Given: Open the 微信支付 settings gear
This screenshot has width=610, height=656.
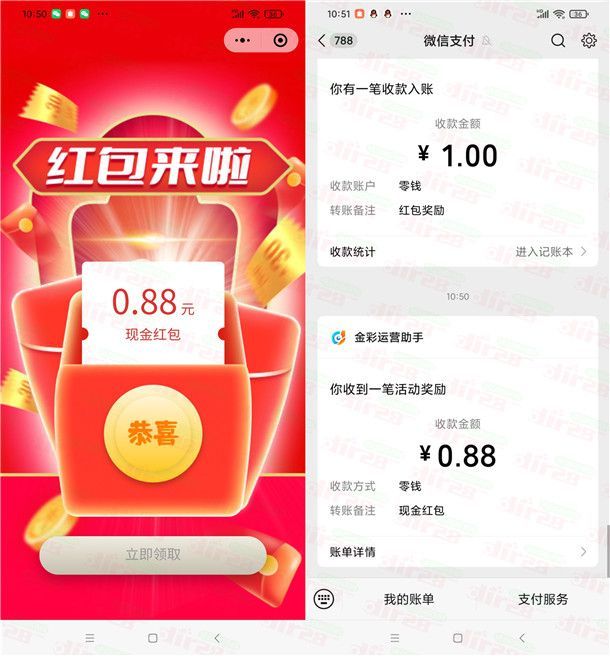Looking at the screenshot, I should click(x=589, y=41).
